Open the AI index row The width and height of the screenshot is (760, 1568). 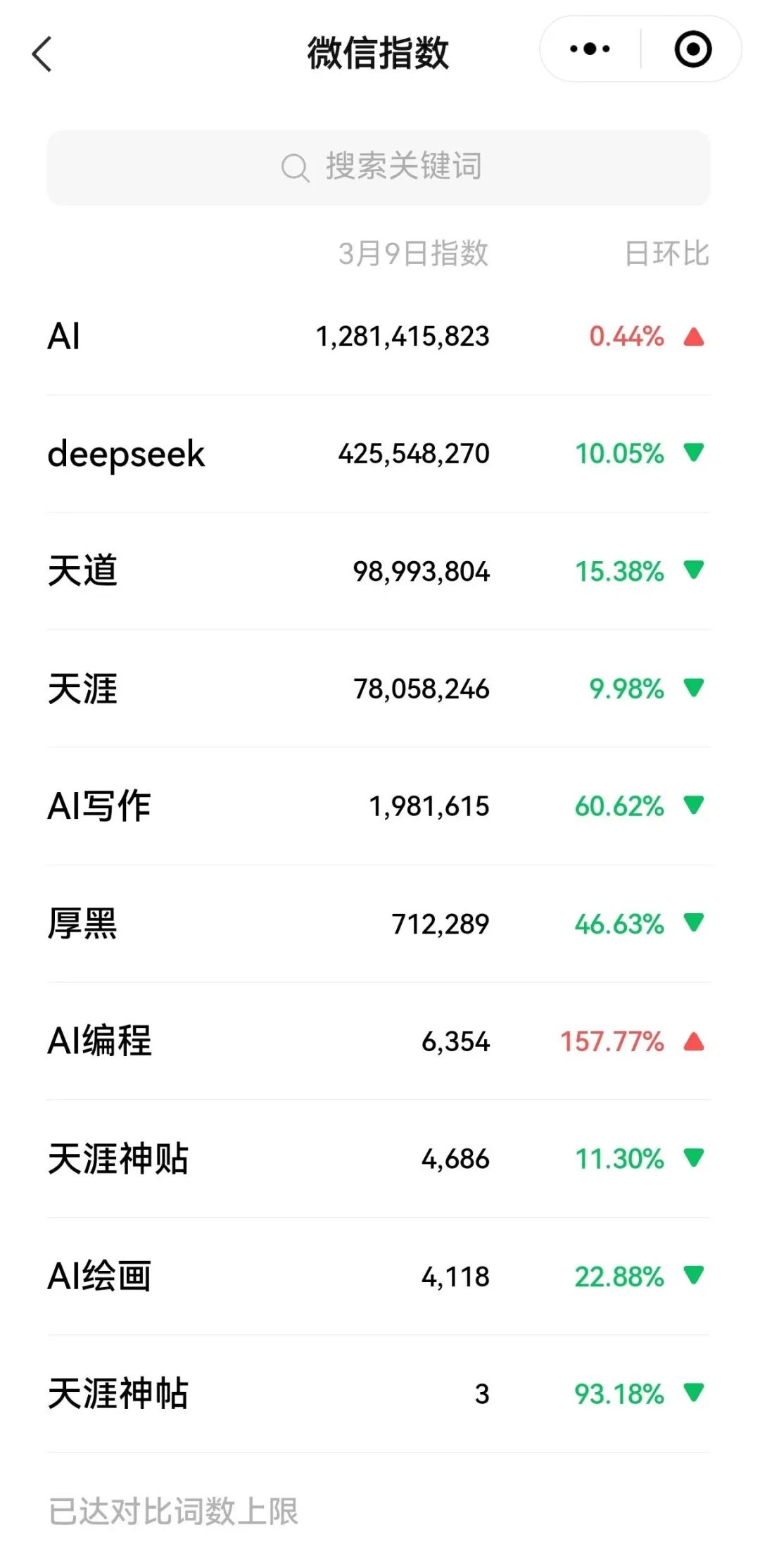(379, 337)
